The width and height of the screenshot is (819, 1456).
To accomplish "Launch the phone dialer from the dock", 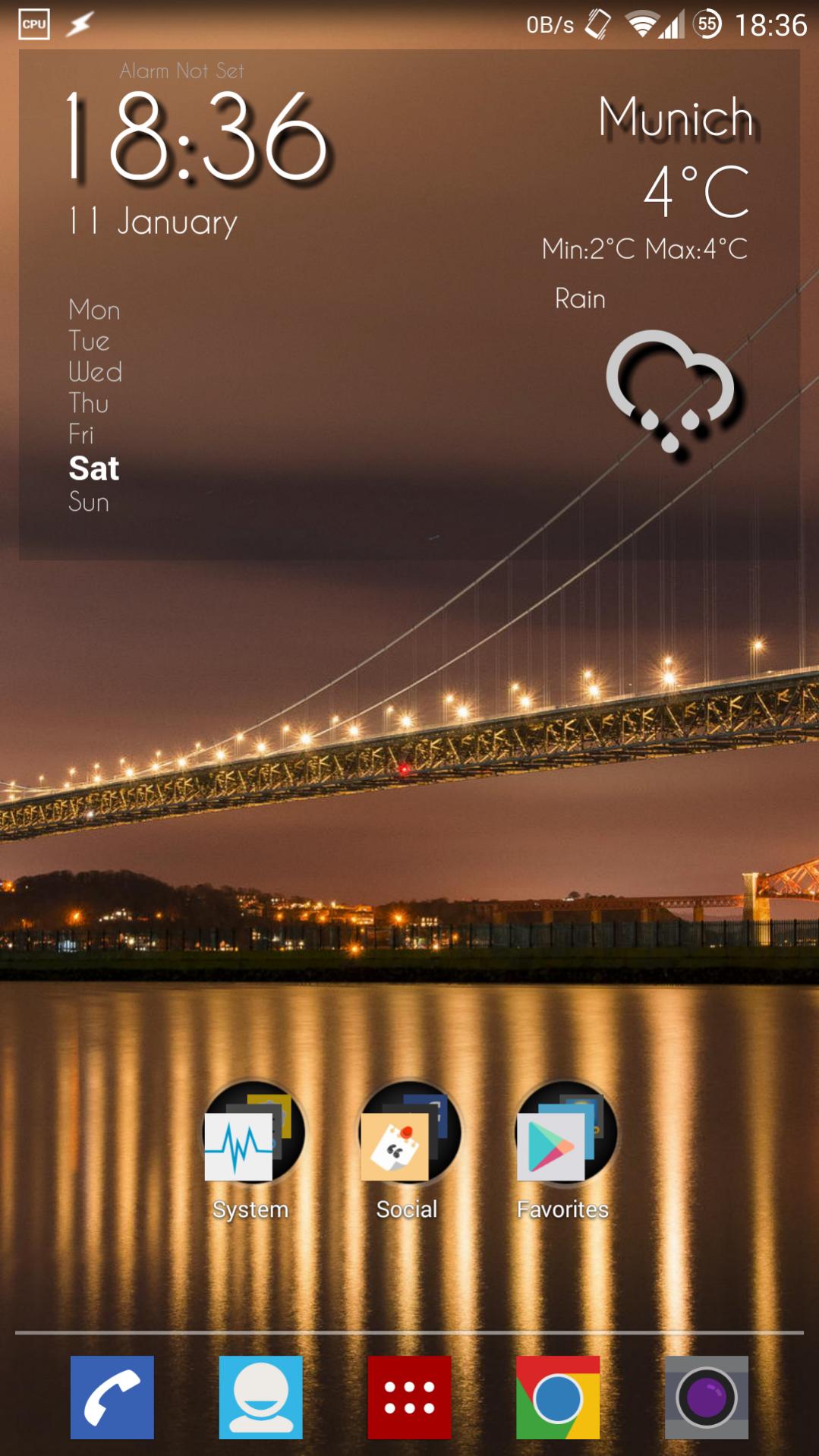I will tap(112, 1397).
